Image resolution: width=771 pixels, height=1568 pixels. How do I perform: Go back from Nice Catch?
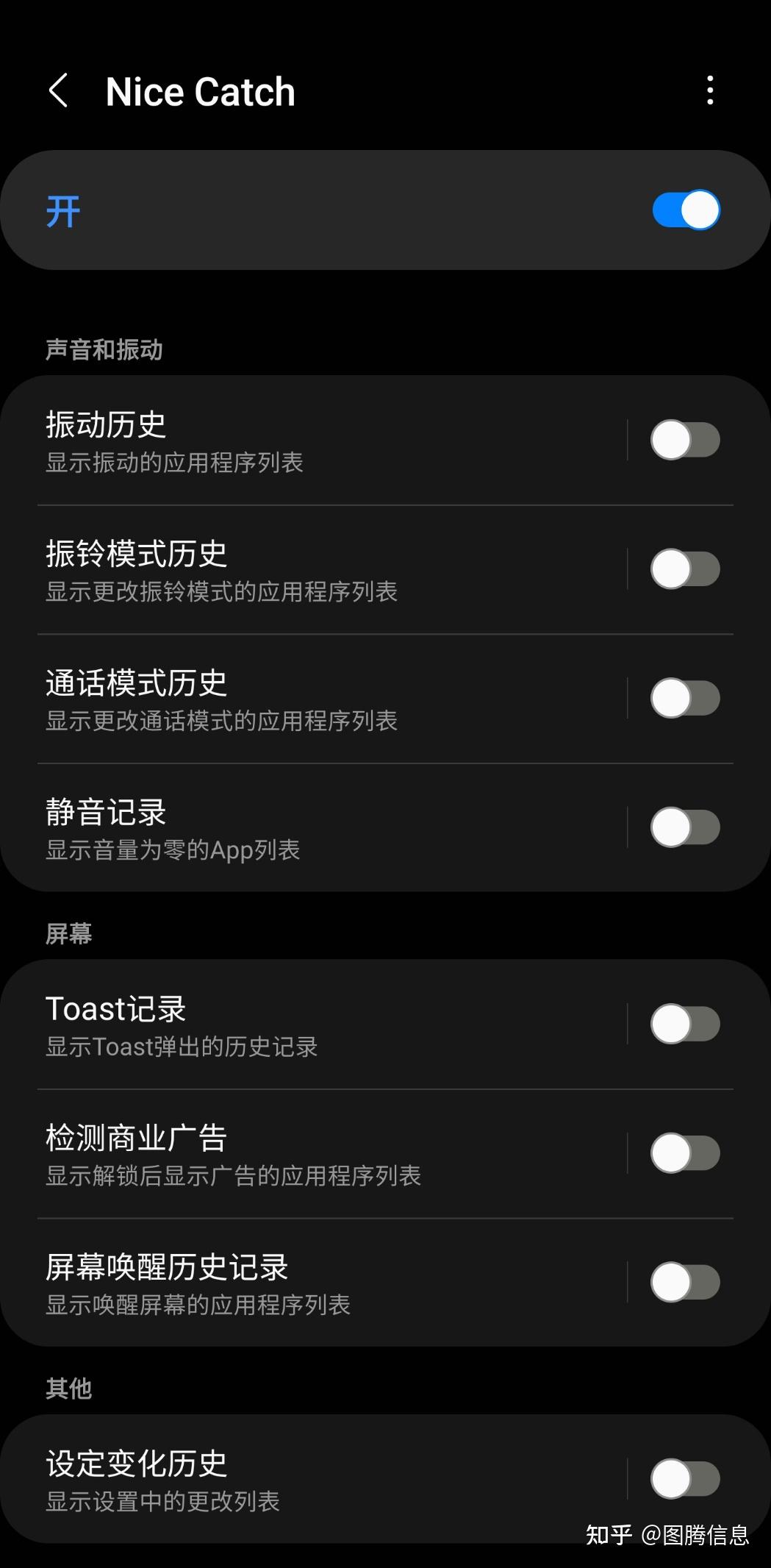point(59,91)
